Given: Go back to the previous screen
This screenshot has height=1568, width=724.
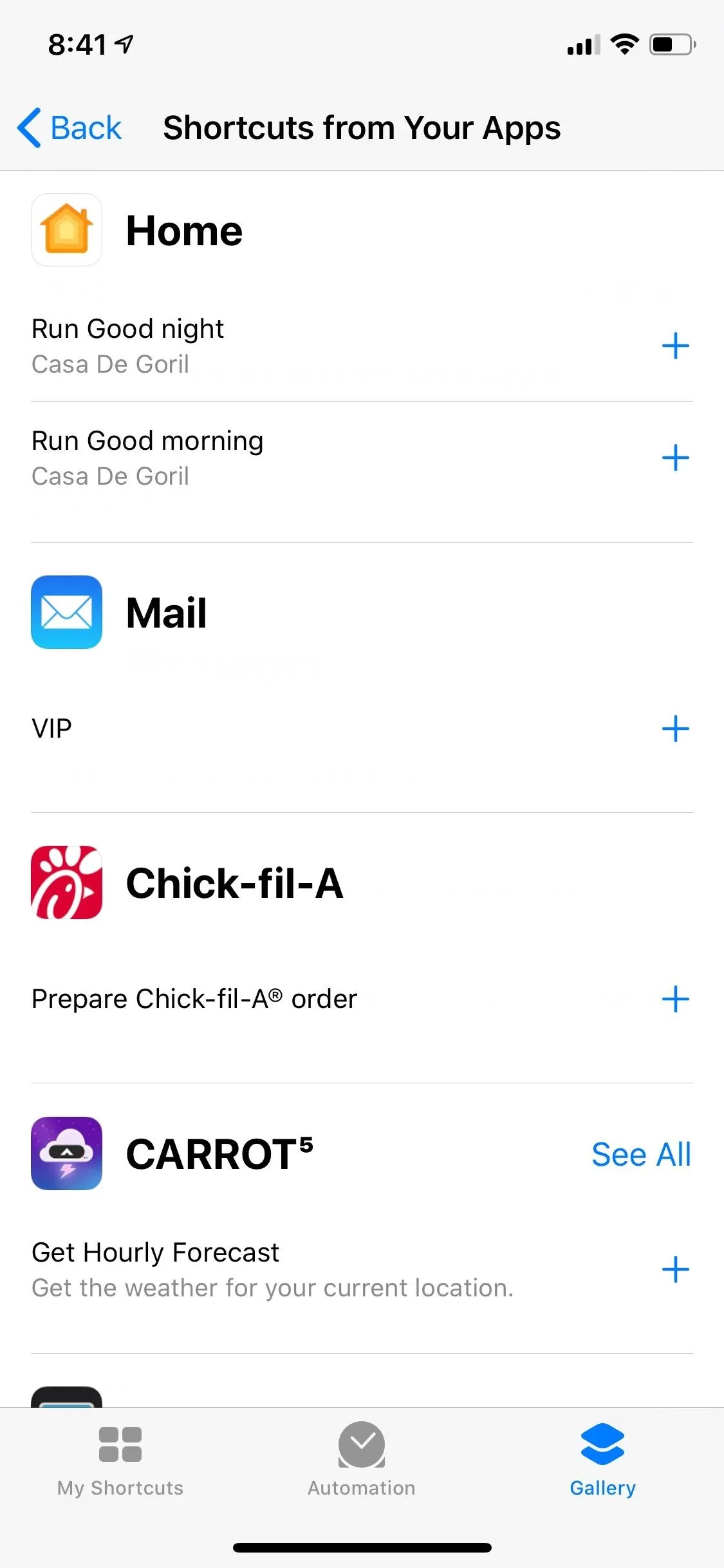Looking at the screenshot, I should pyautogui.click(x=70, y=127).
